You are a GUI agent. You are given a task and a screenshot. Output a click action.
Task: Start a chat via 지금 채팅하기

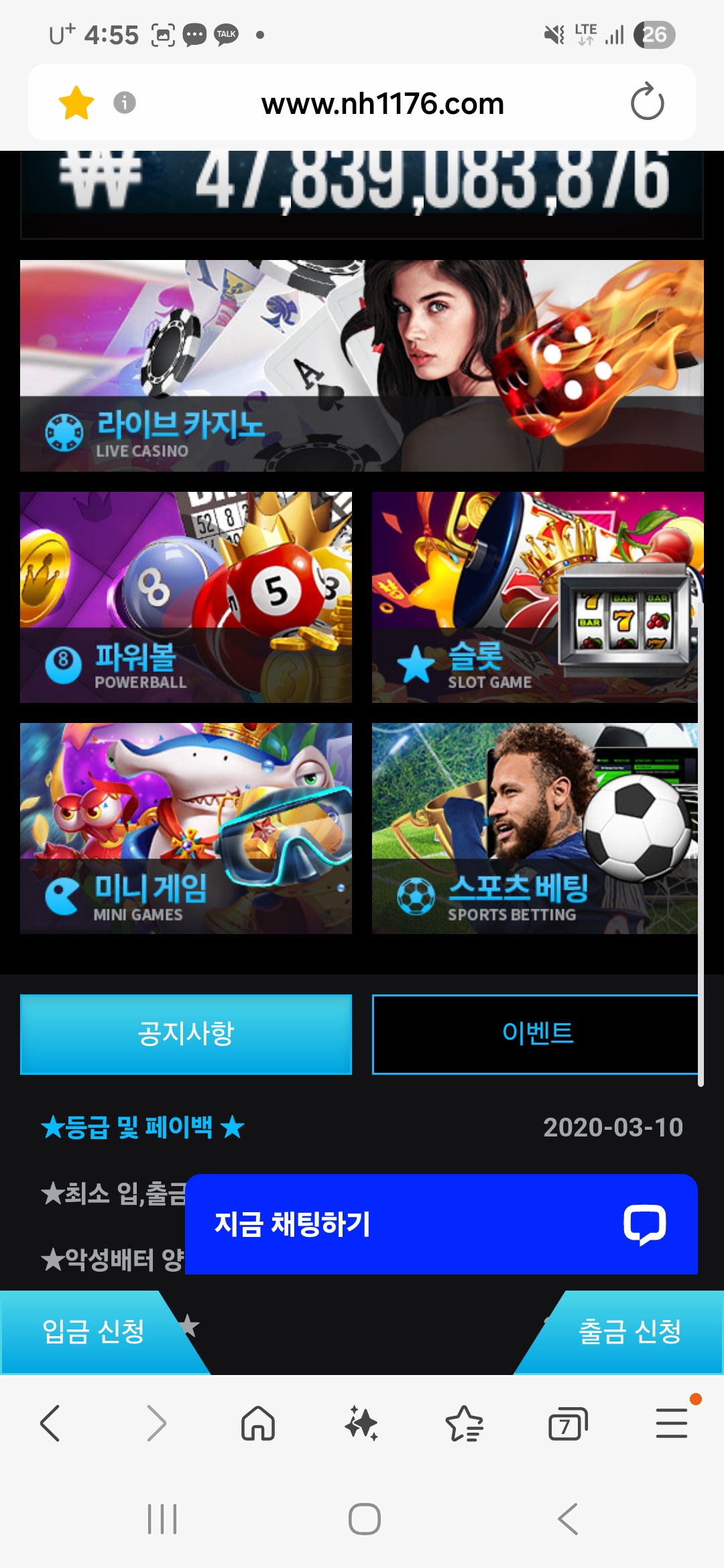(x=441, y=1224)
